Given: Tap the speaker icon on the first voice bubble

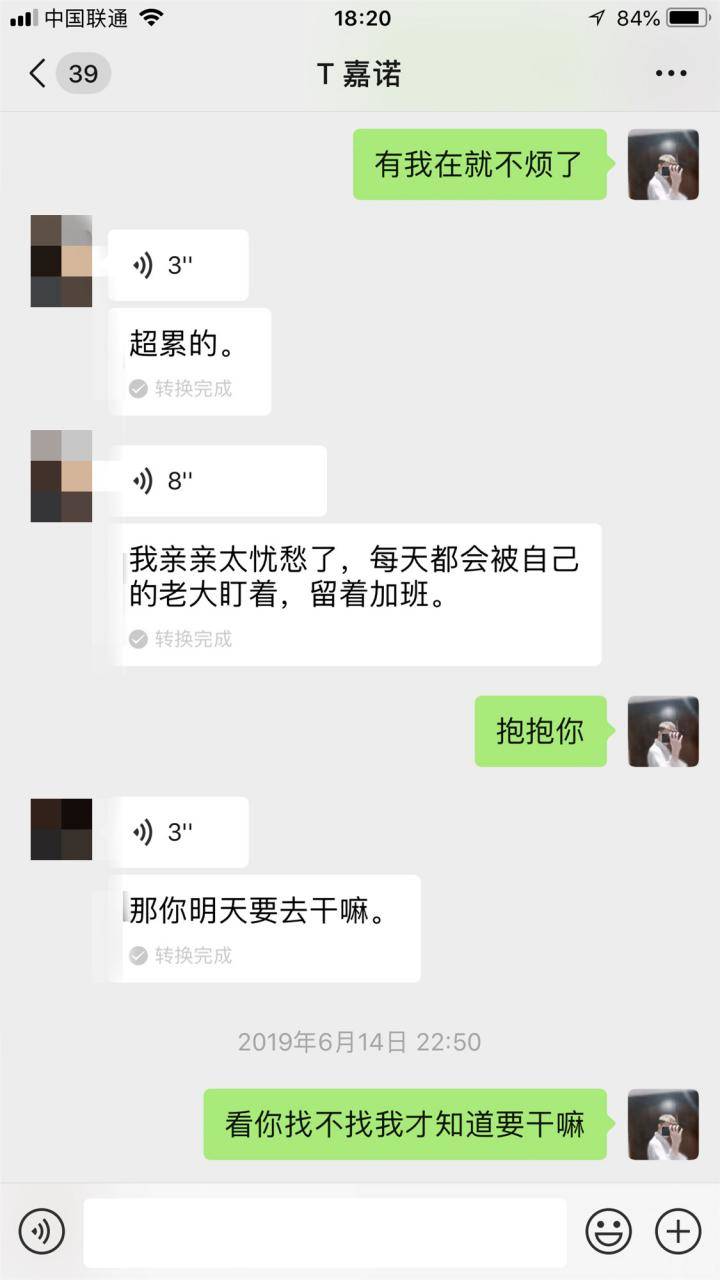Looking at the screenshot, I should [141, 265].
